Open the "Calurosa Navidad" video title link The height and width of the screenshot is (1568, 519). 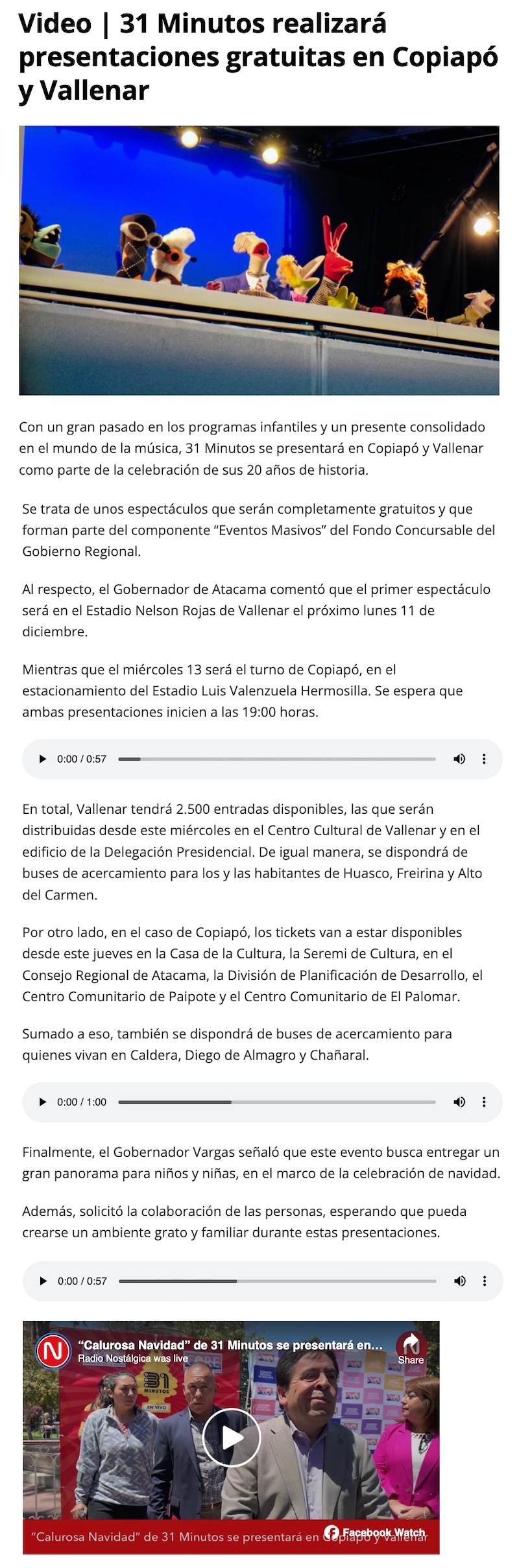pyautogui.click(x=230, y=1345)
